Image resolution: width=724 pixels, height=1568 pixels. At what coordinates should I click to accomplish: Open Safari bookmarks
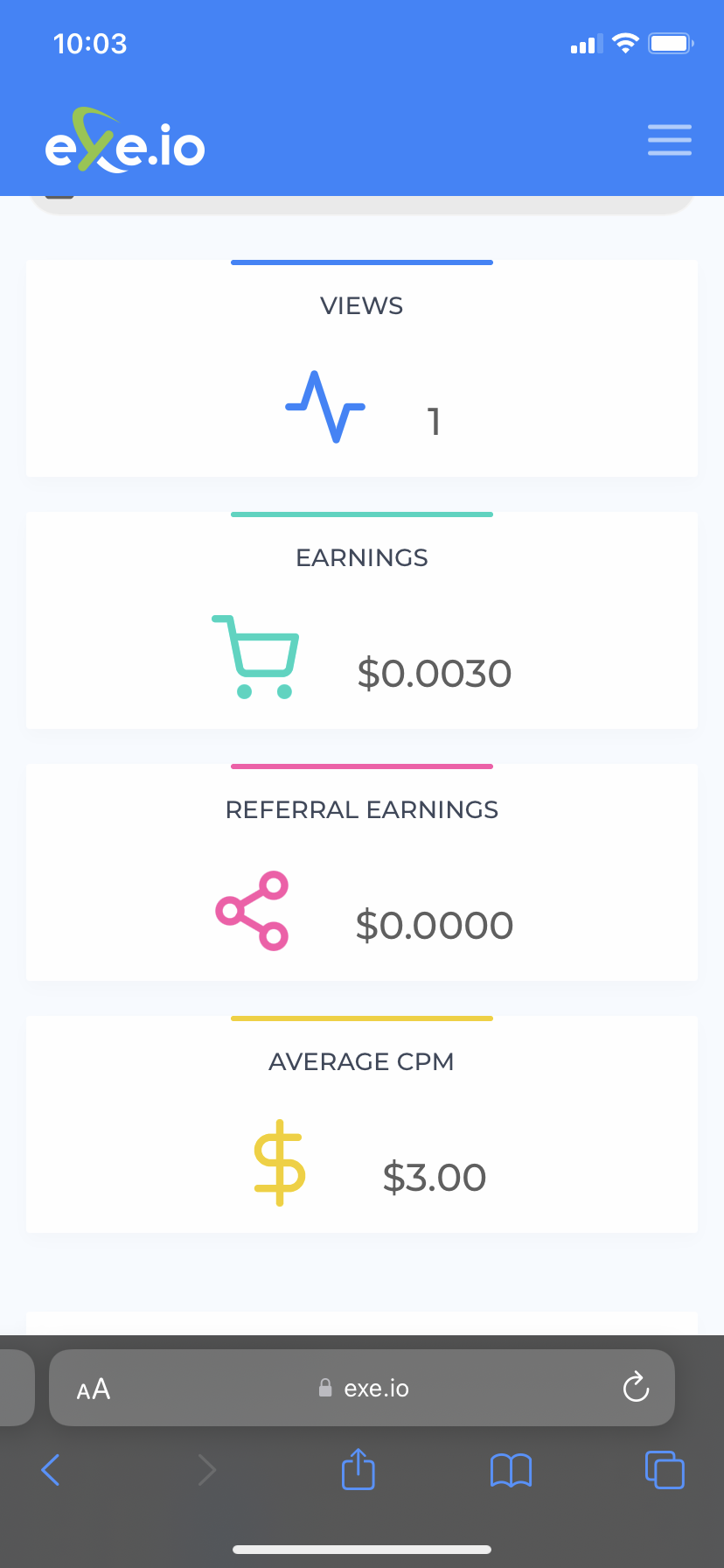click(x=511, y=1470)
